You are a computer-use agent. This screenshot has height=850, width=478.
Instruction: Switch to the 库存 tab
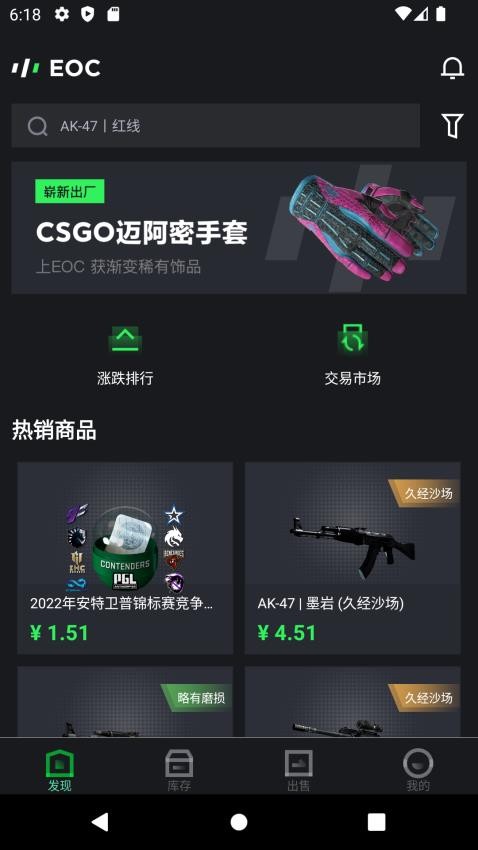coord(179,770)
